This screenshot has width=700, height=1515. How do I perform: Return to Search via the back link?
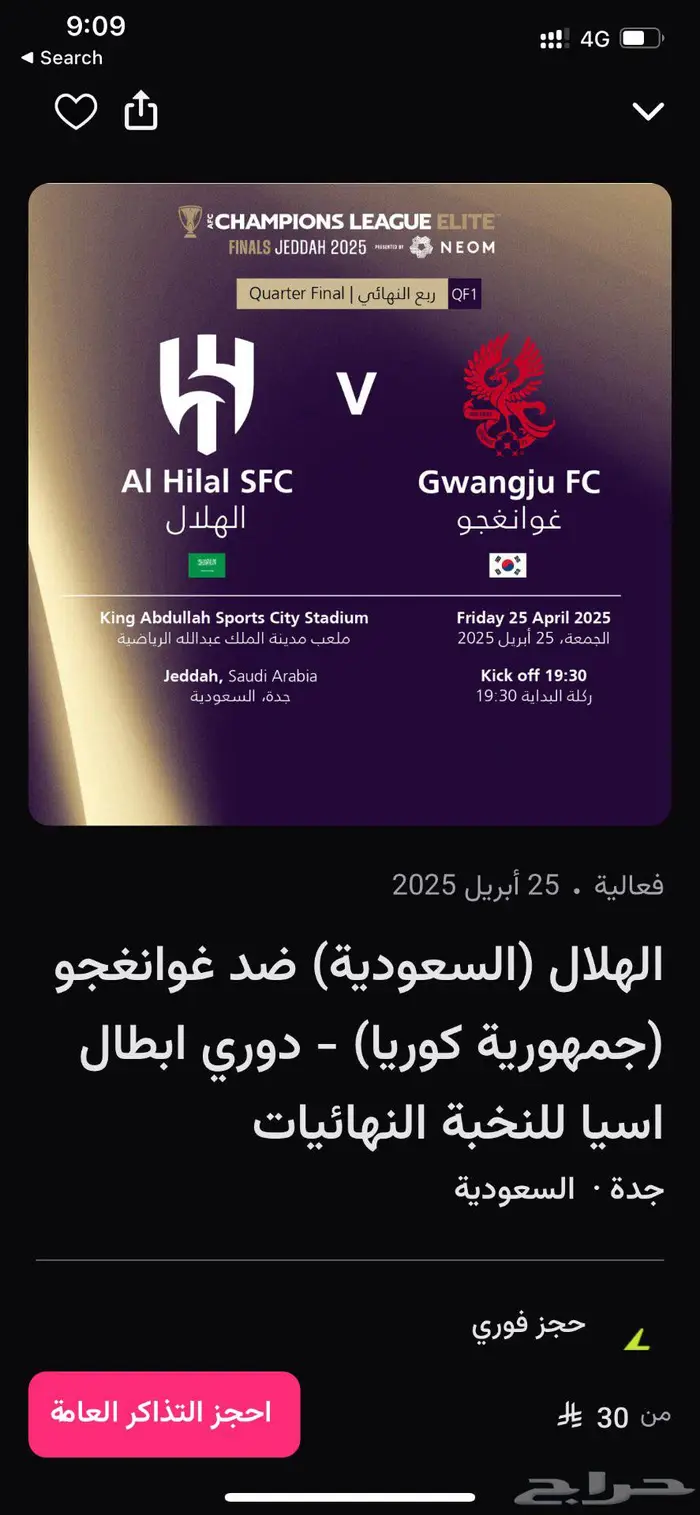[62, 58]
